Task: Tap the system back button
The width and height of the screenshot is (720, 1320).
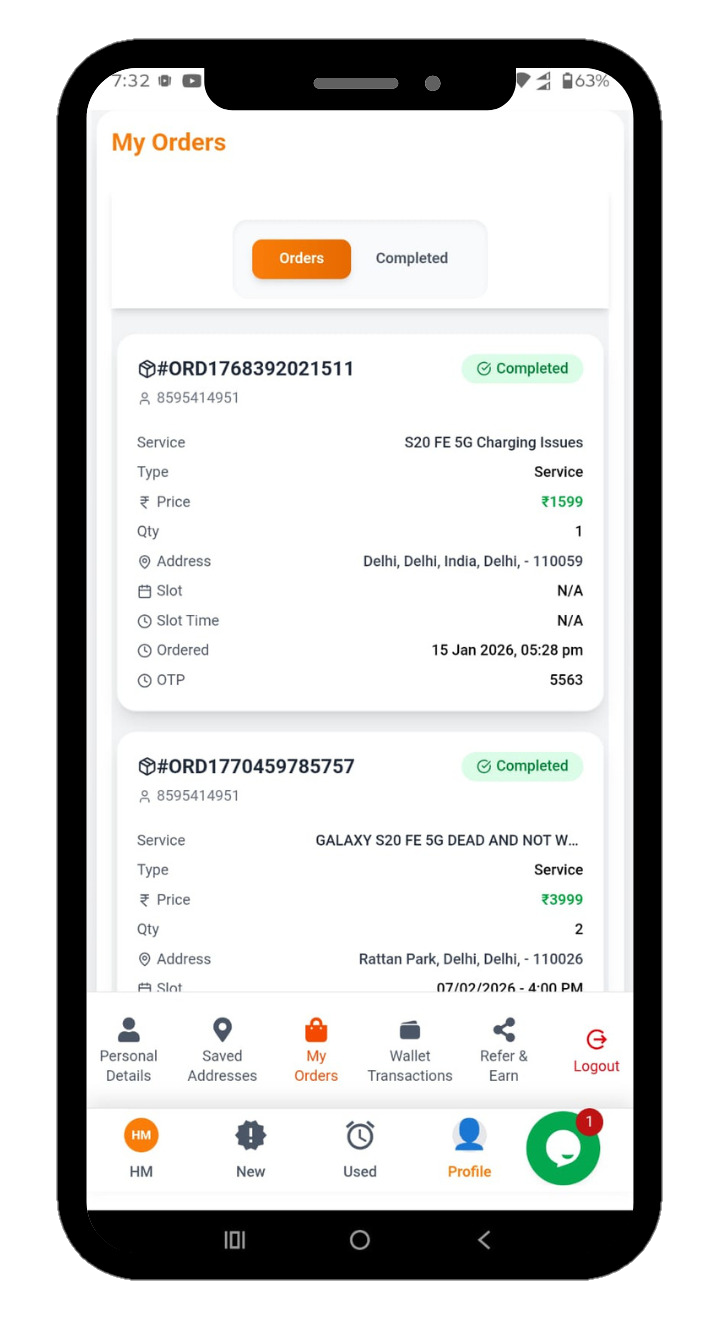Action: pos(484,1240)
